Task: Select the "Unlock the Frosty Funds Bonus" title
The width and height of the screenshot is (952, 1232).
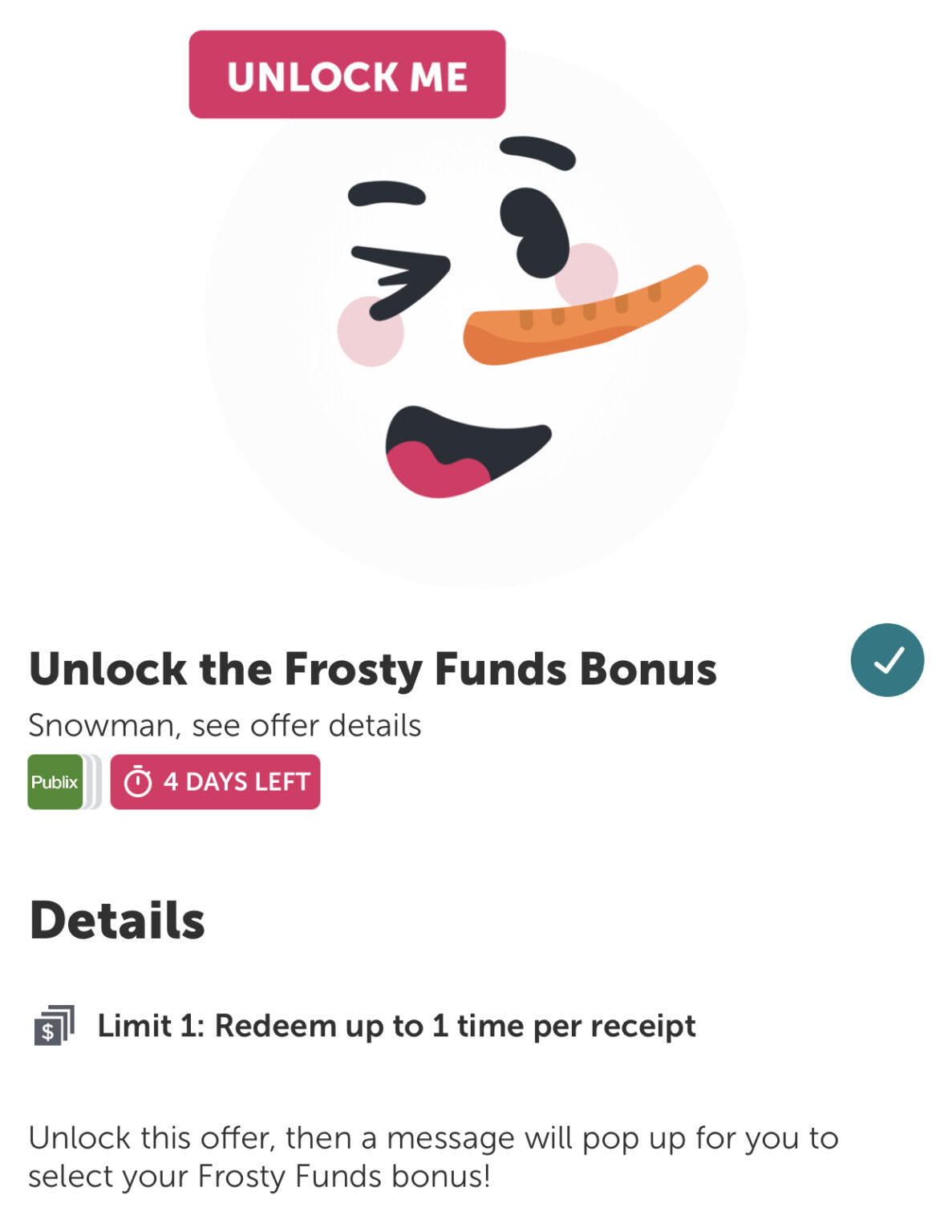Action: 373,667
